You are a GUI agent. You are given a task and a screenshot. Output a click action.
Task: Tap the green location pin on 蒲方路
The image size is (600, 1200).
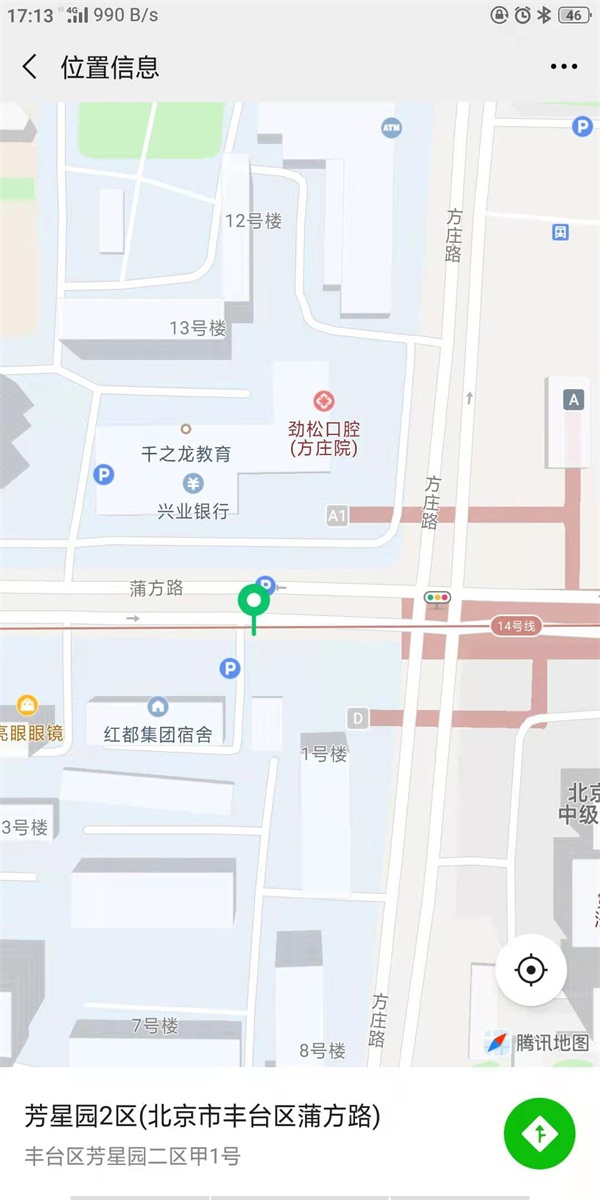(x=254, y=603)
